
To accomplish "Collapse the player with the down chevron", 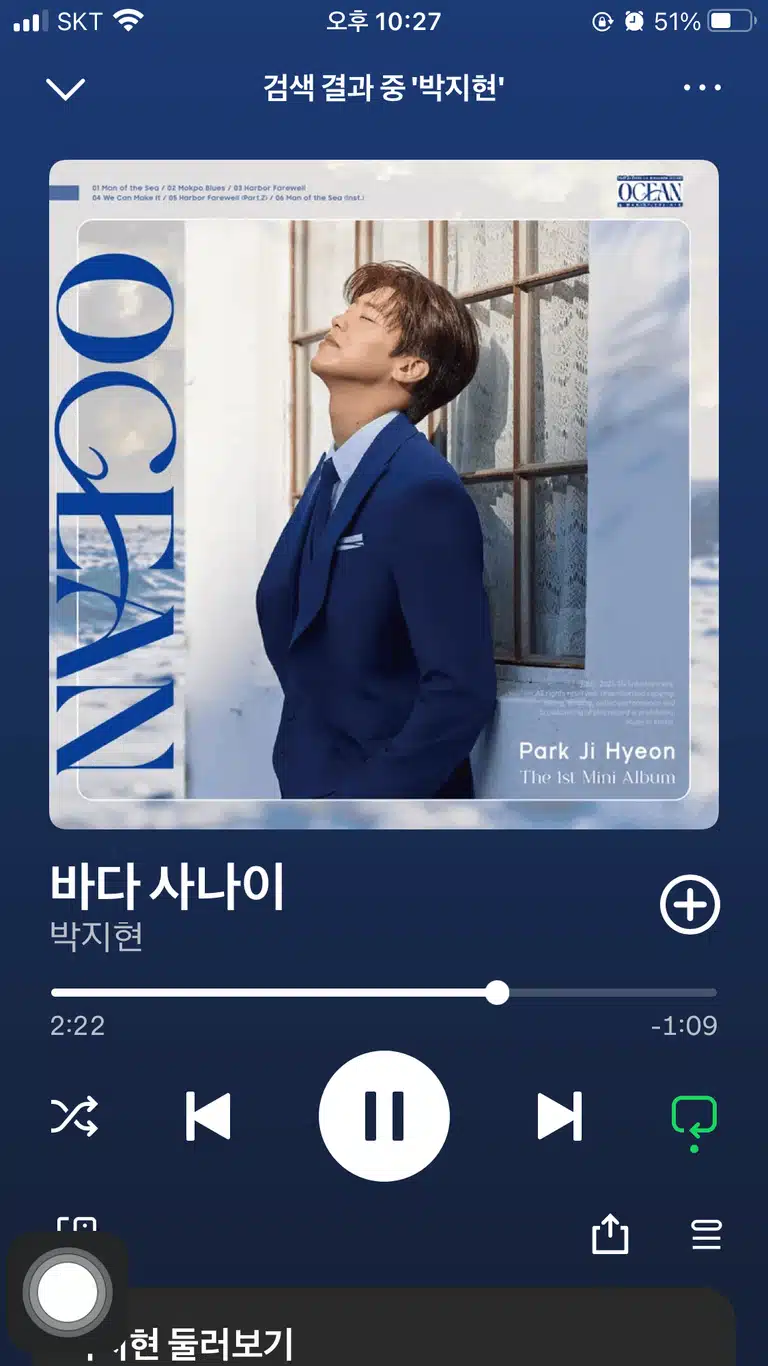I will 66,89.
